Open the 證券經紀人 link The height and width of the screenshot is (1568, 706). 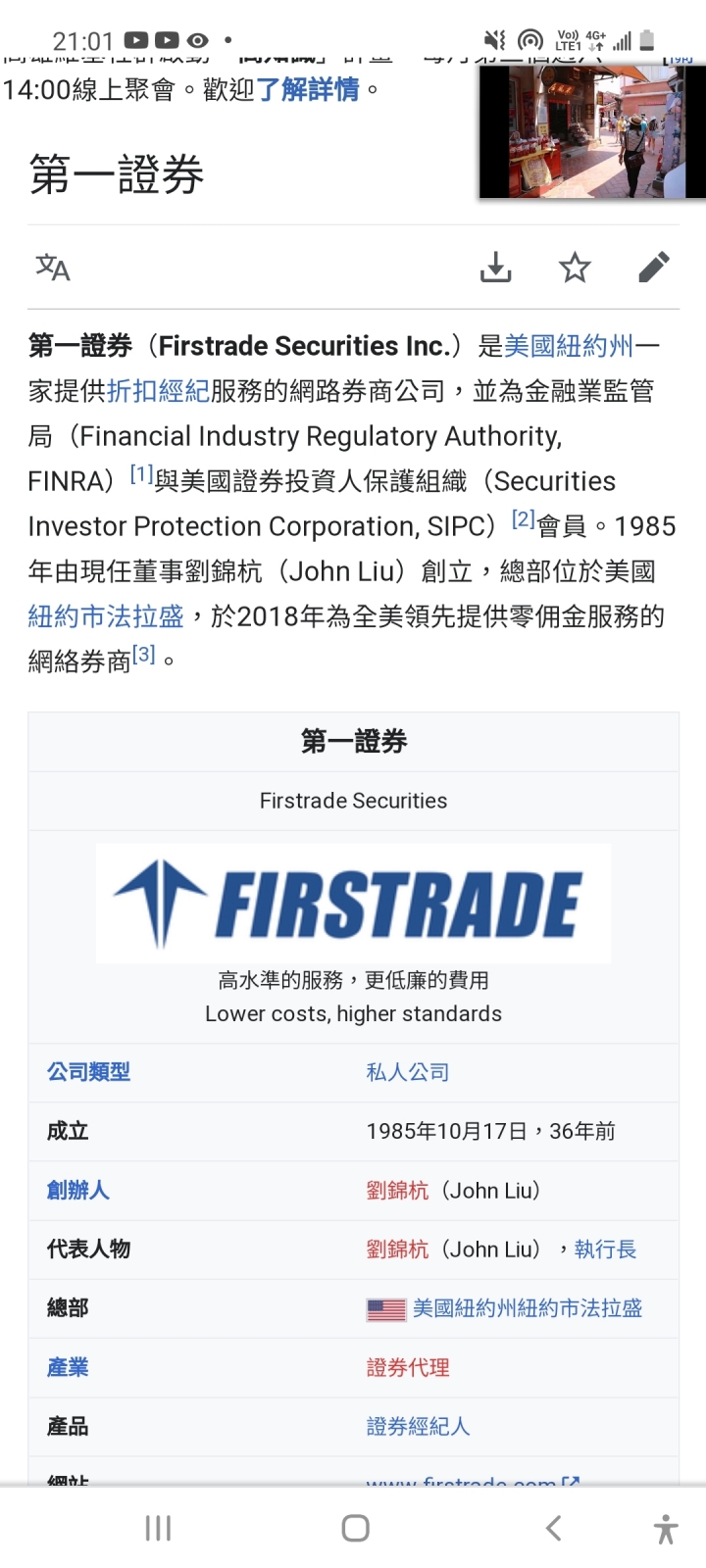[418, 1426]
